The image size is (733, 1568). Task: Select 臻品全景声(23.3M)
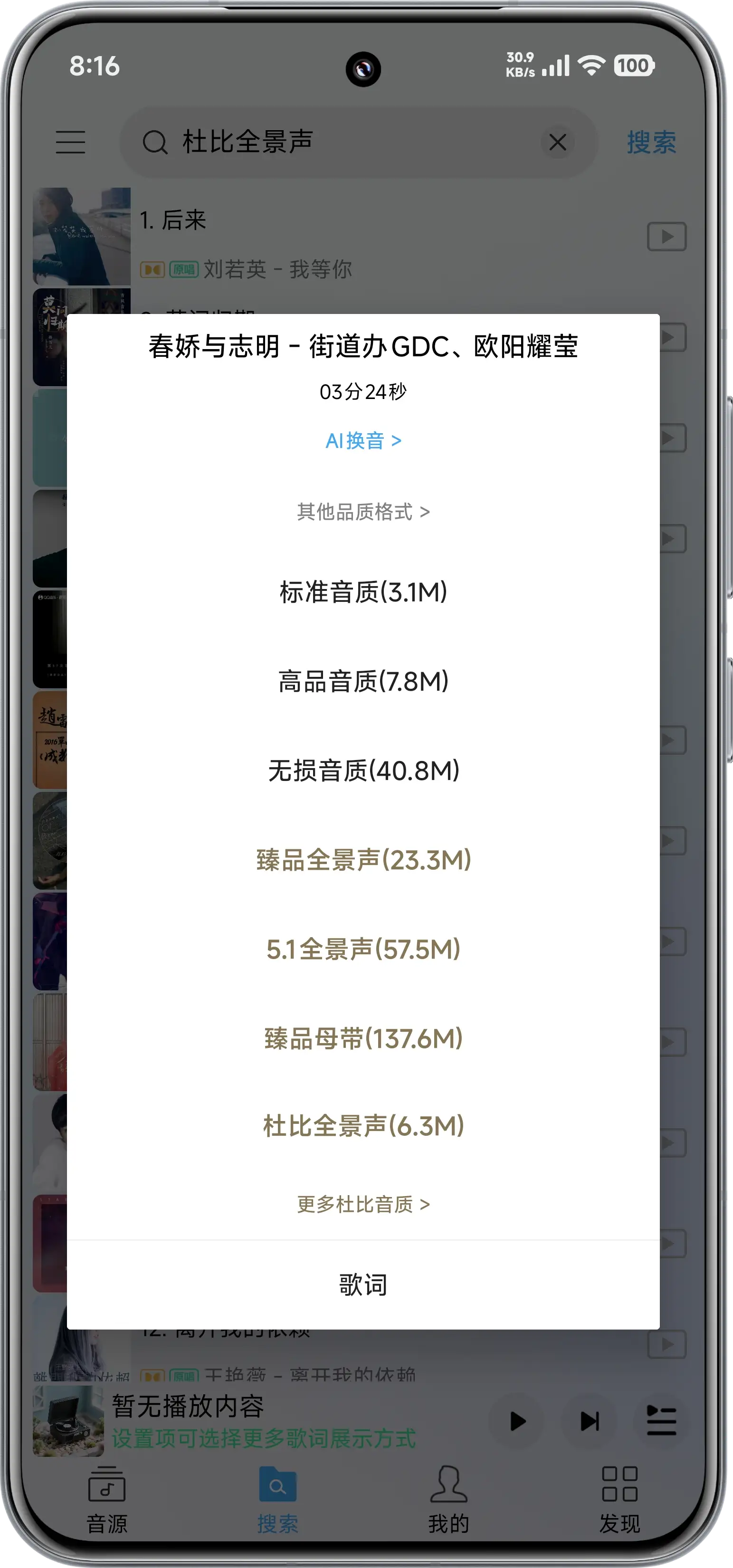[x=363, y=860]
